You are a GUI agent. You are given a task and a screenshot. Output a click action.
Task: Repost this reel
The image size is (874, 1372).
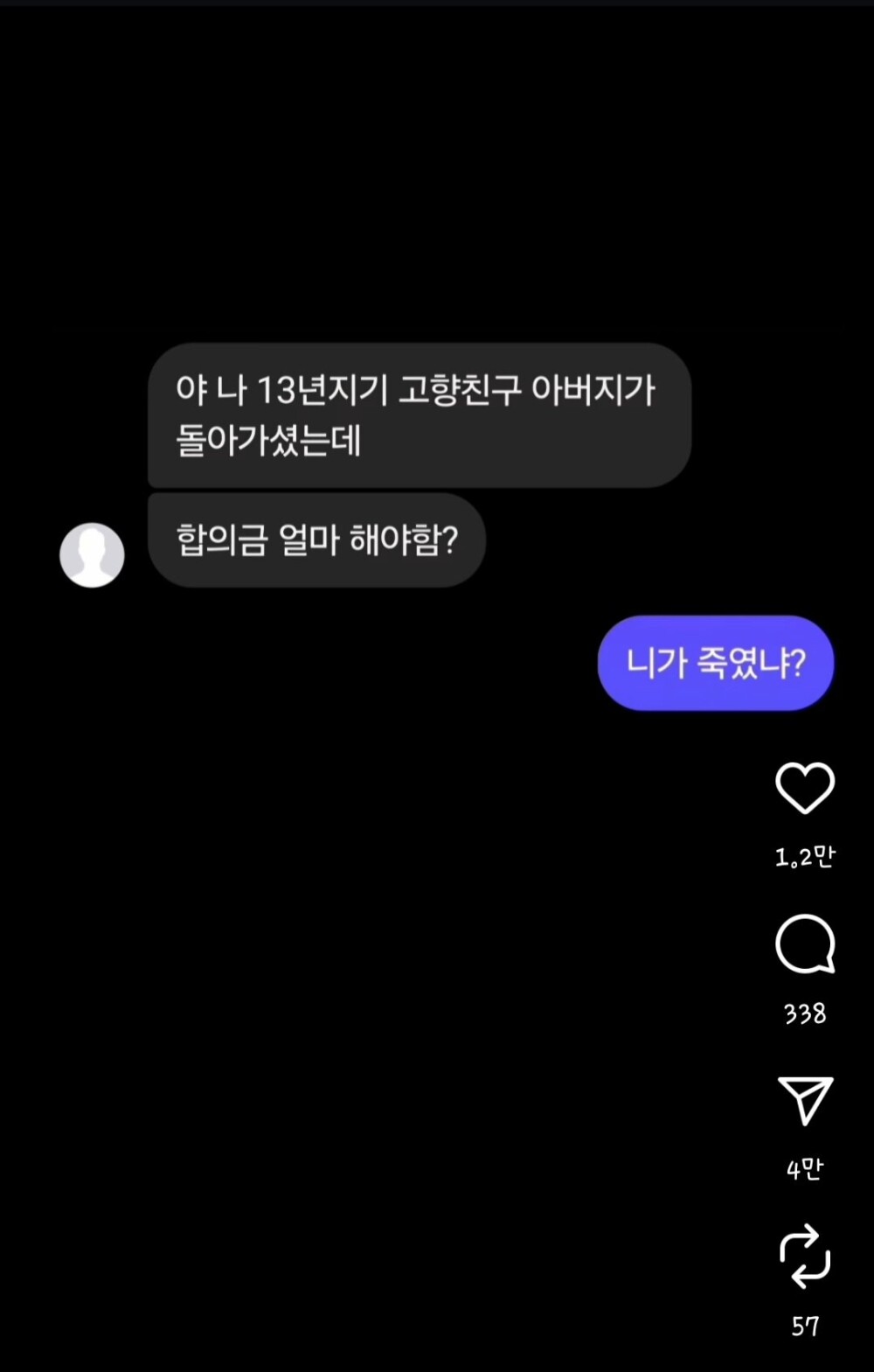(804, 1256)
